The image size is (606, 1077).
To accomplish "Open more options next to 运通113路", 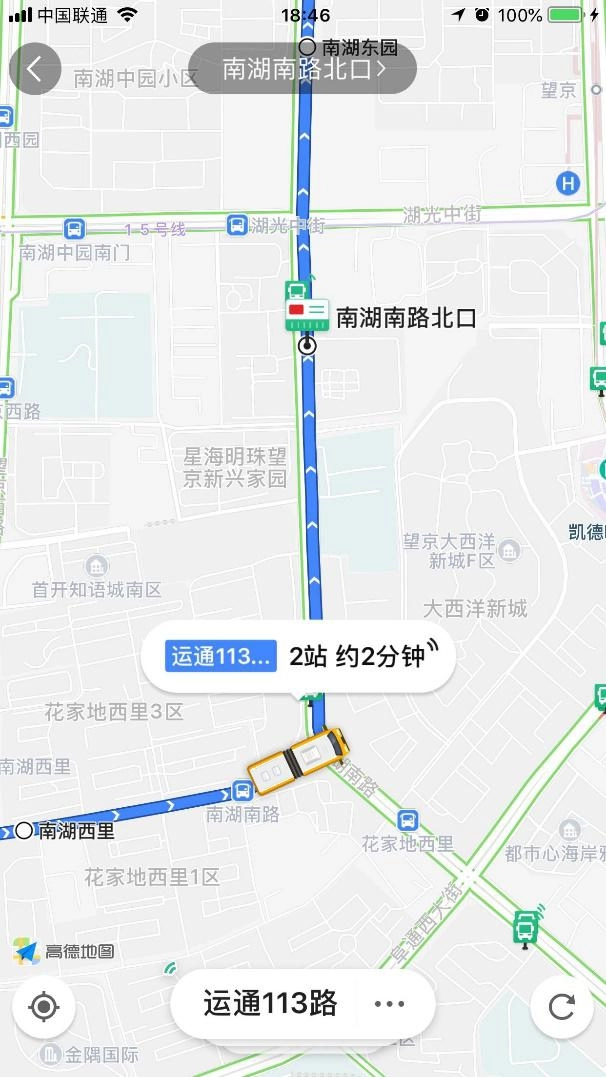I will (389, 1004).
